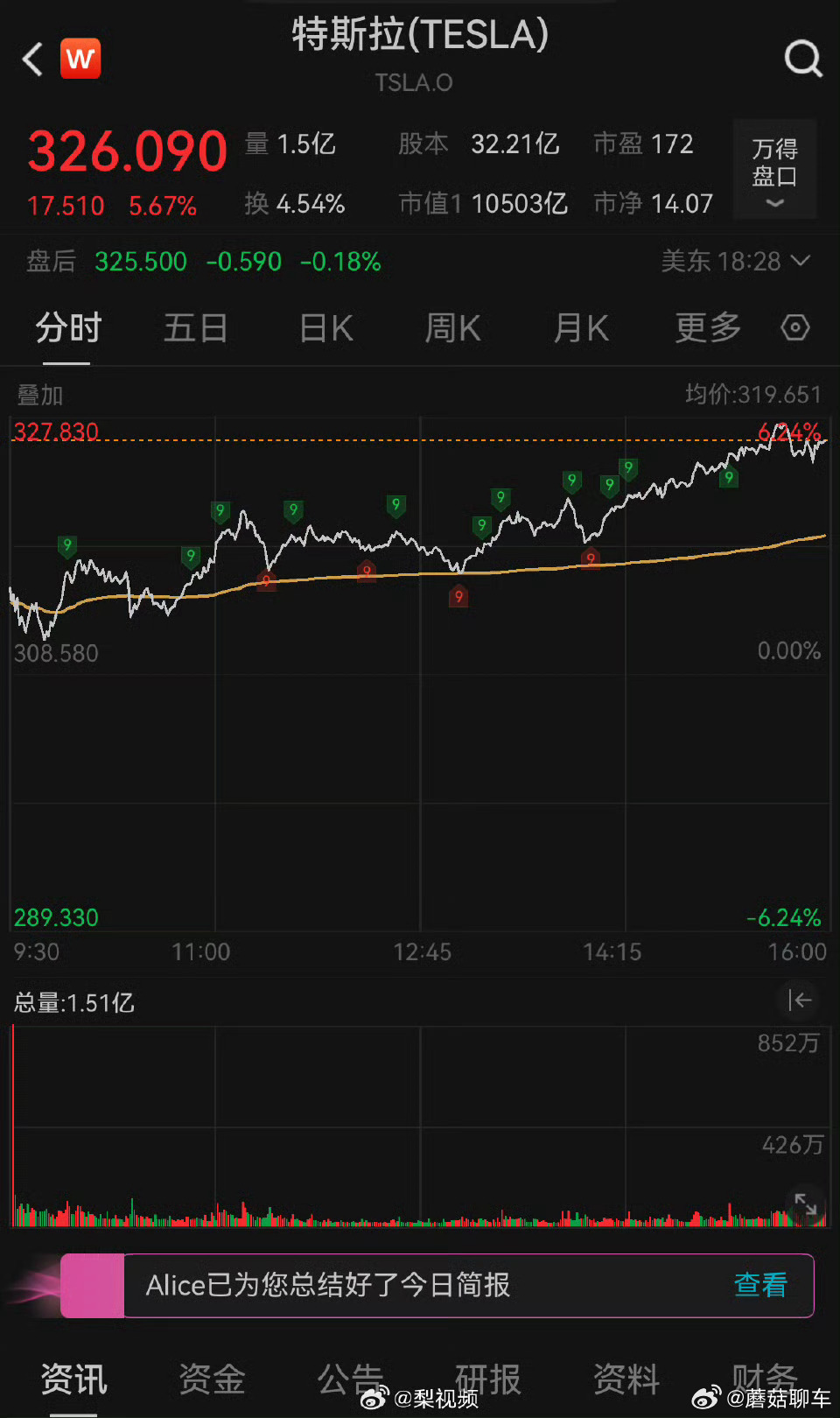Open the 财务 tab
Screen dimensions: 840x1418
coord(764,1376)
